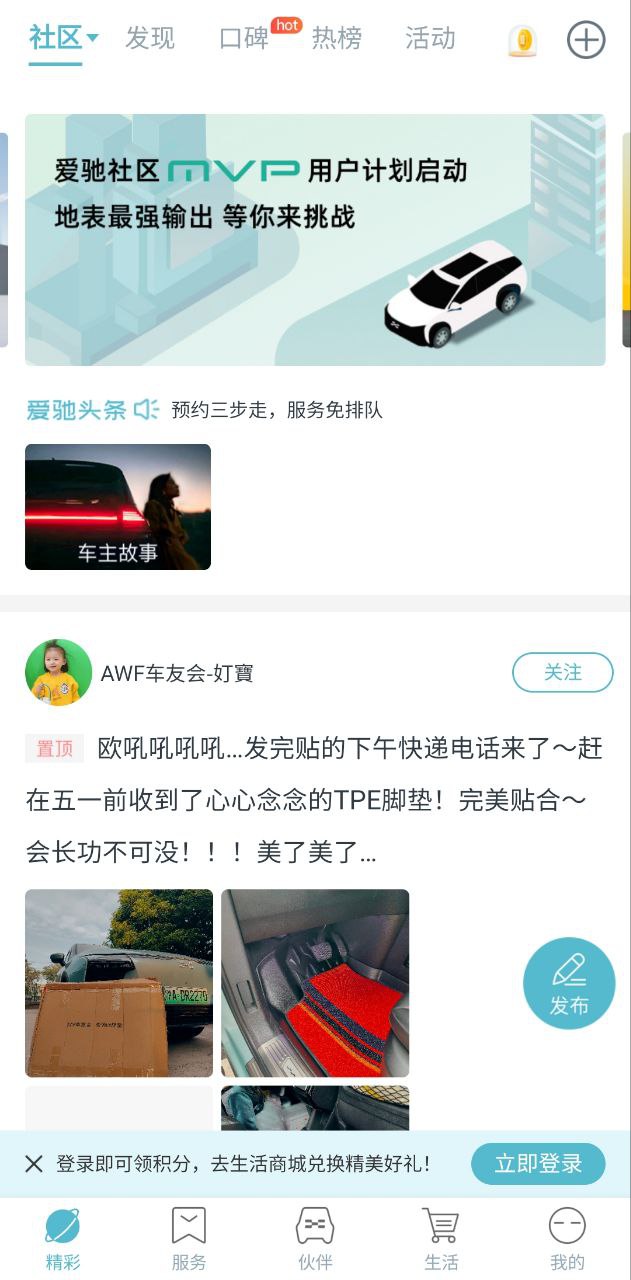Open the red floor mat photo
Screen dimensions: 631x1280
pyautogui.click(x=315, y=983)
